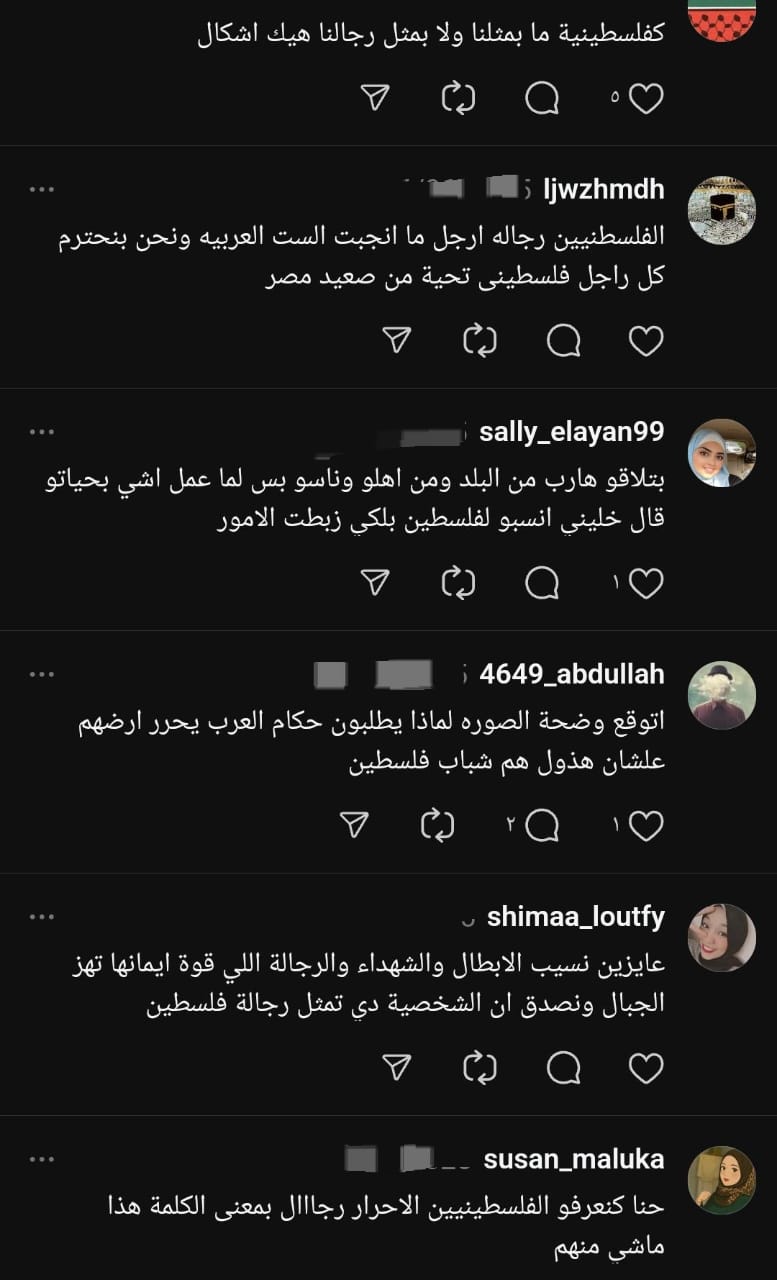Open 4649_abdullah's username profile
The height and width of the screenshot is (1280, 777).
pyautogui.click(x=572, y=674)
